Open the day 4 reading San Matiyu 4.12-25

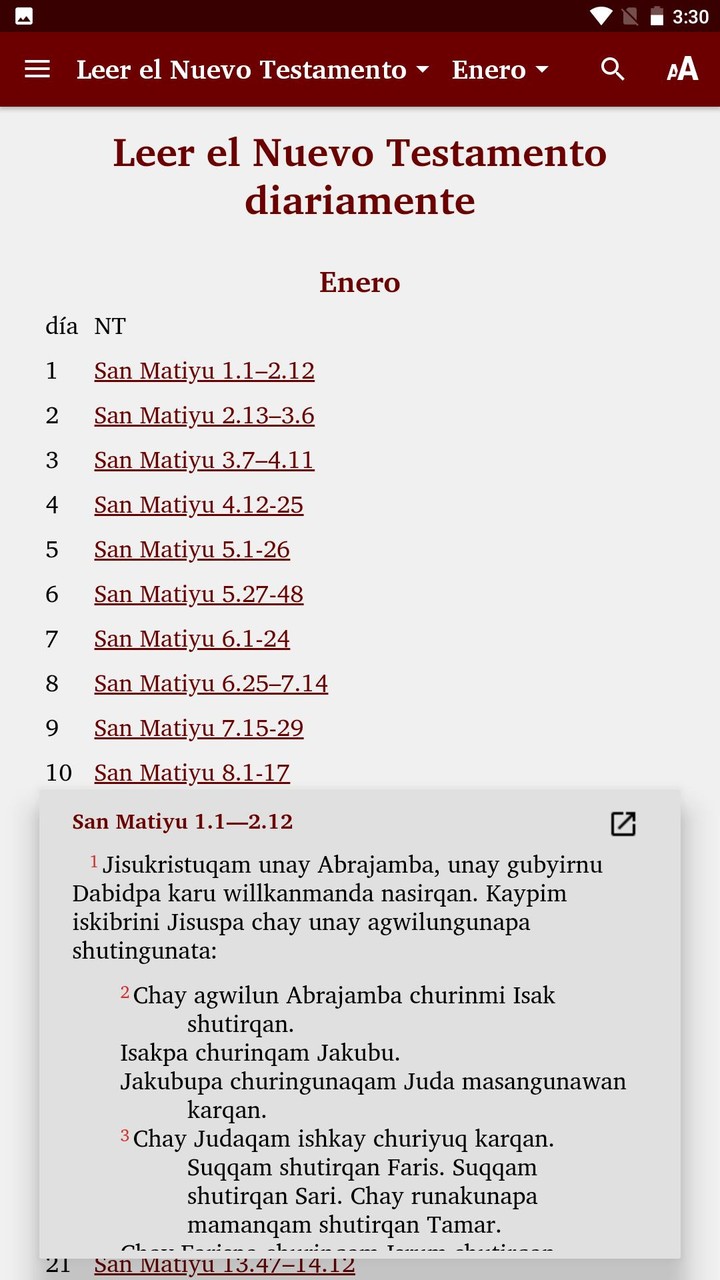198,505
